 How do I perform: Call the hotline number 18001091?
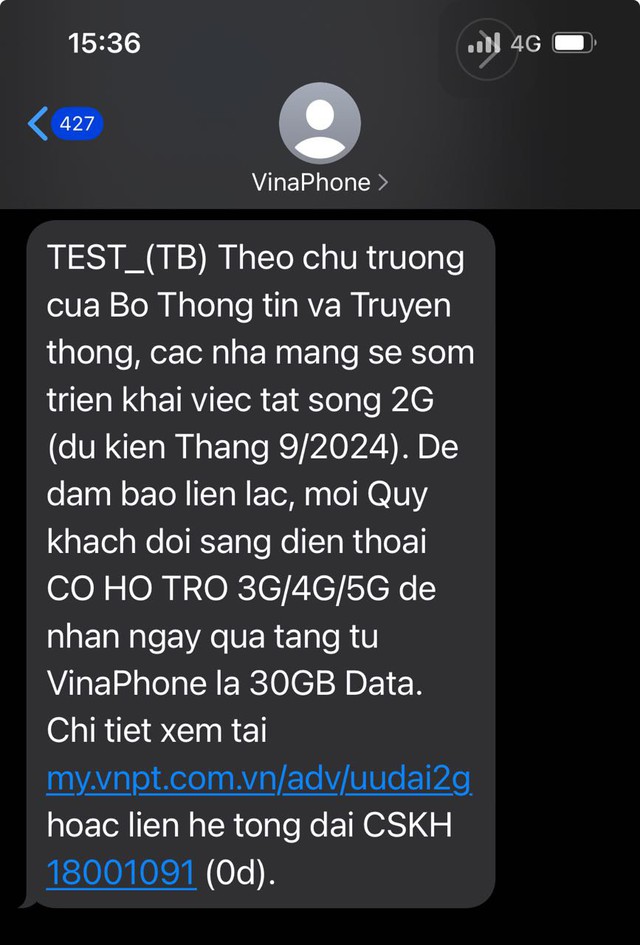(x=121, y=872)
